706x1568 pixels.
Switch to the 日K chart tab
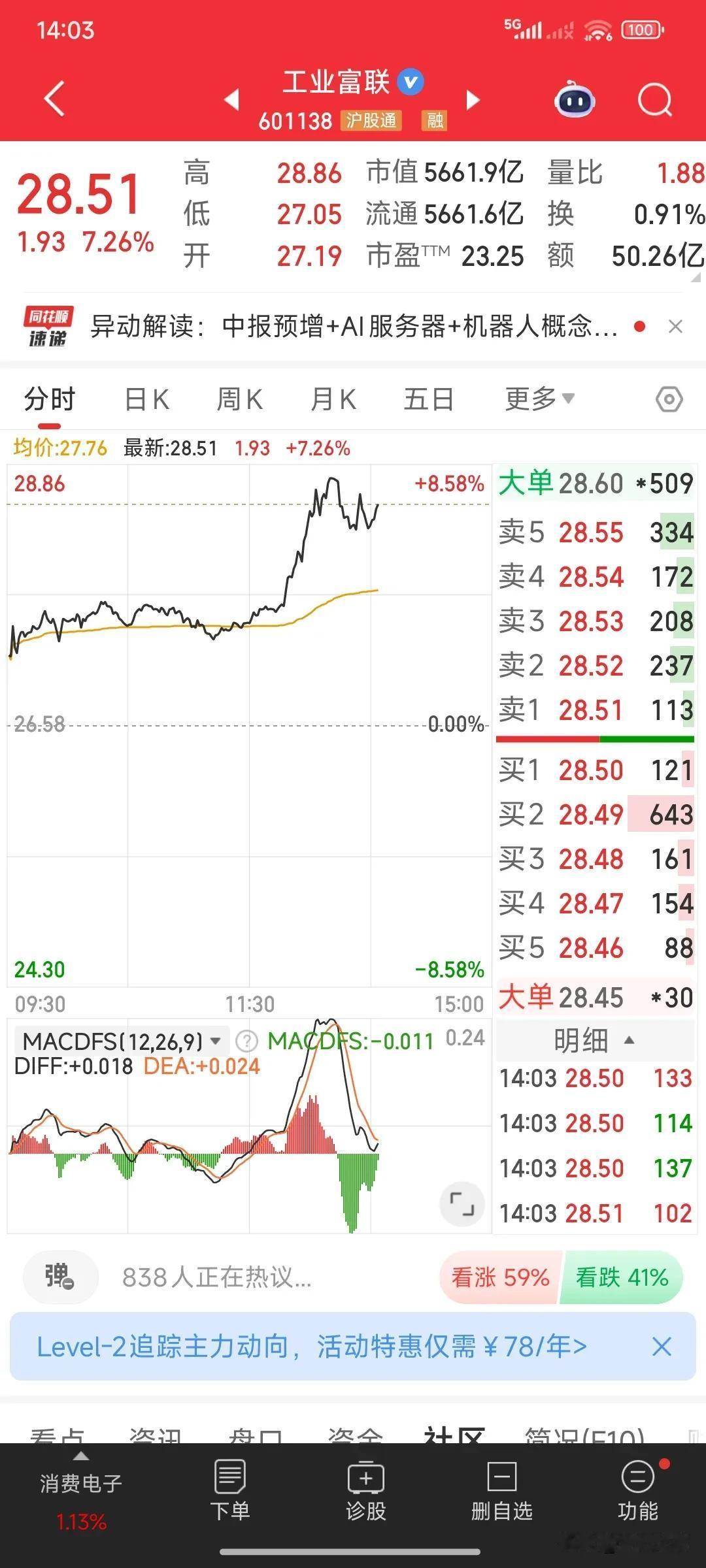pyautogui.click(x=147, y=399)
